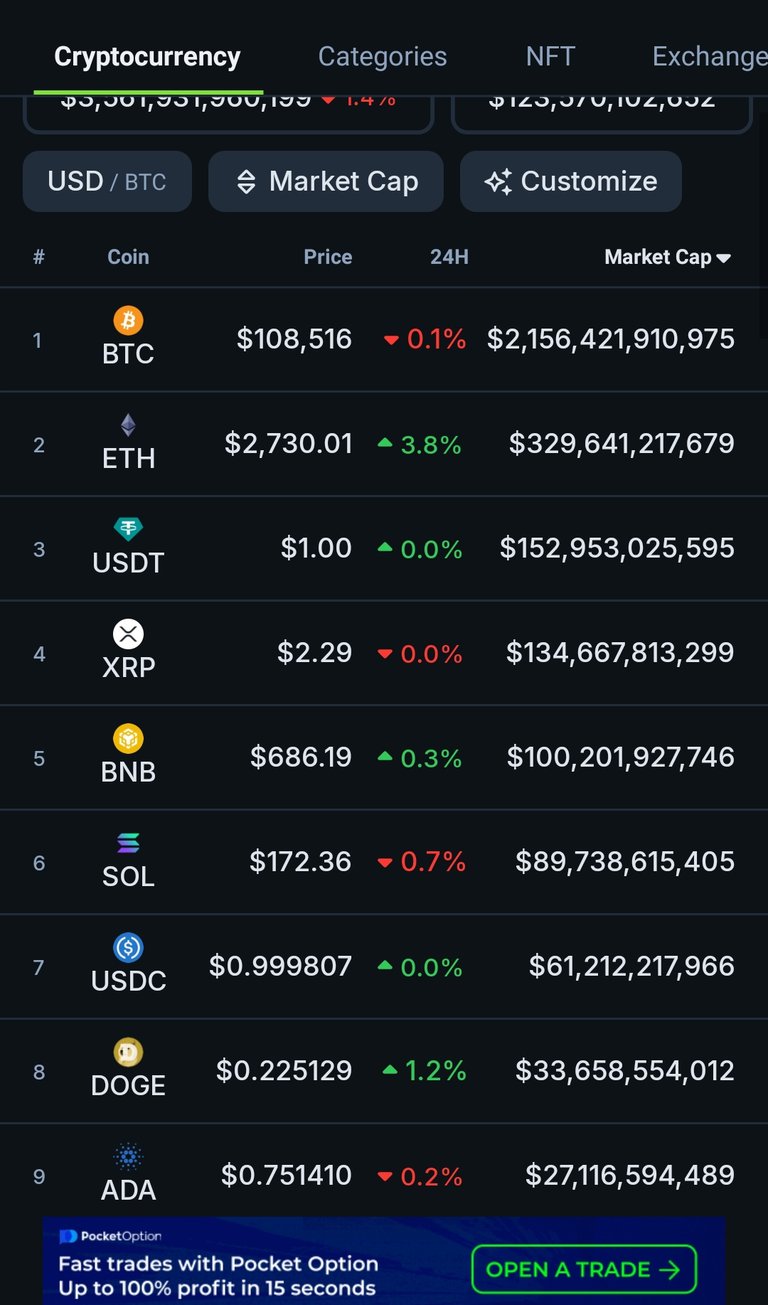Open the Market Cap sort selector
Image resolution: width=768 pixels, height=1305 pixels.
coord(326,181)
